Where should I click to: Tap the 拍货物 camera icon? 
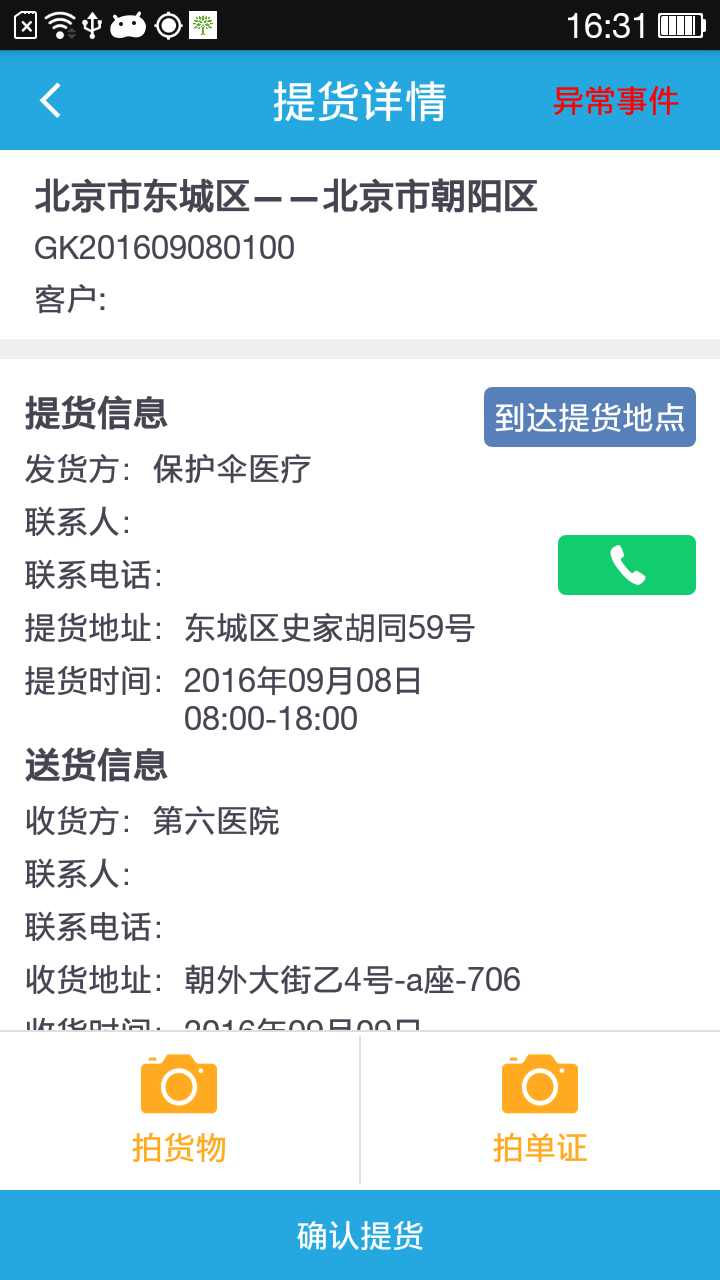point(179,1083)
